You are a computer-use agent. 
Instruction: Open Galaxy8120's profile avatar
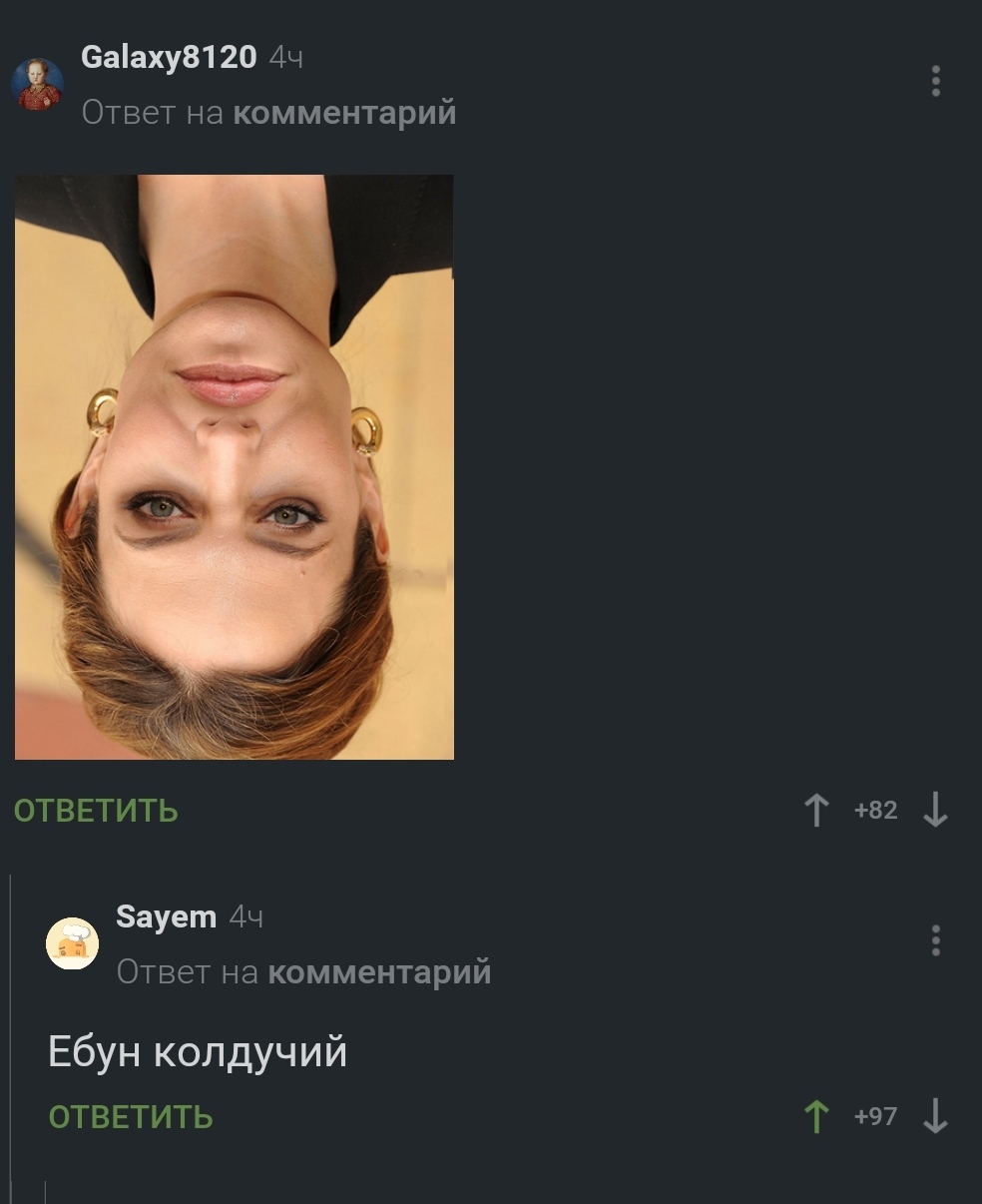tap(38, 84)
